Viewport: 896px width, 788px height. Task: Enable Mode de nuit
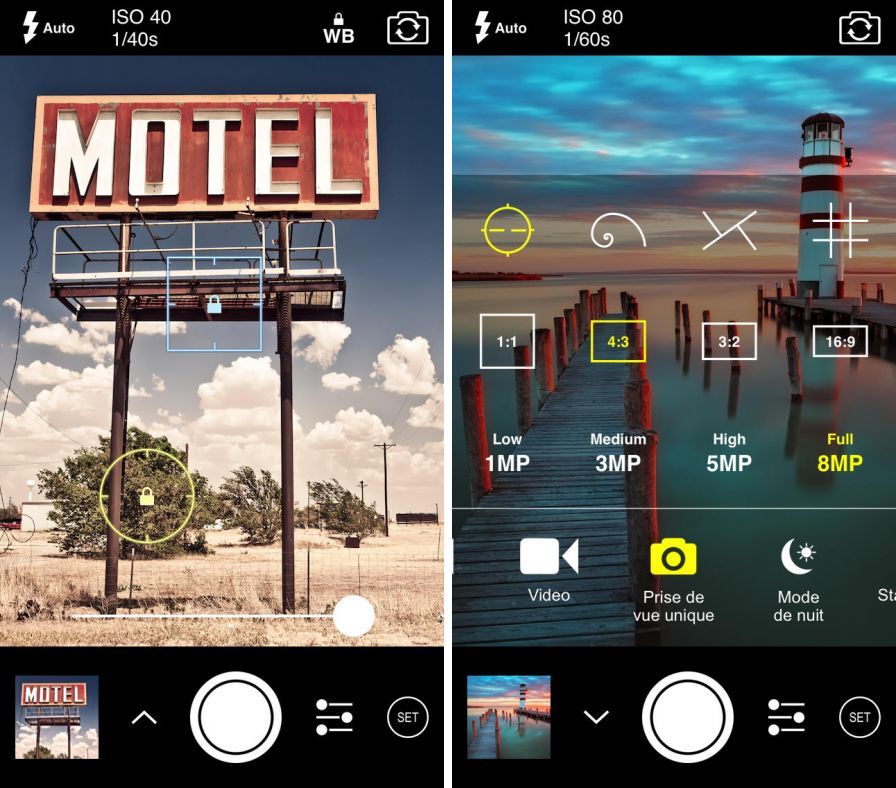coord(798,578)
